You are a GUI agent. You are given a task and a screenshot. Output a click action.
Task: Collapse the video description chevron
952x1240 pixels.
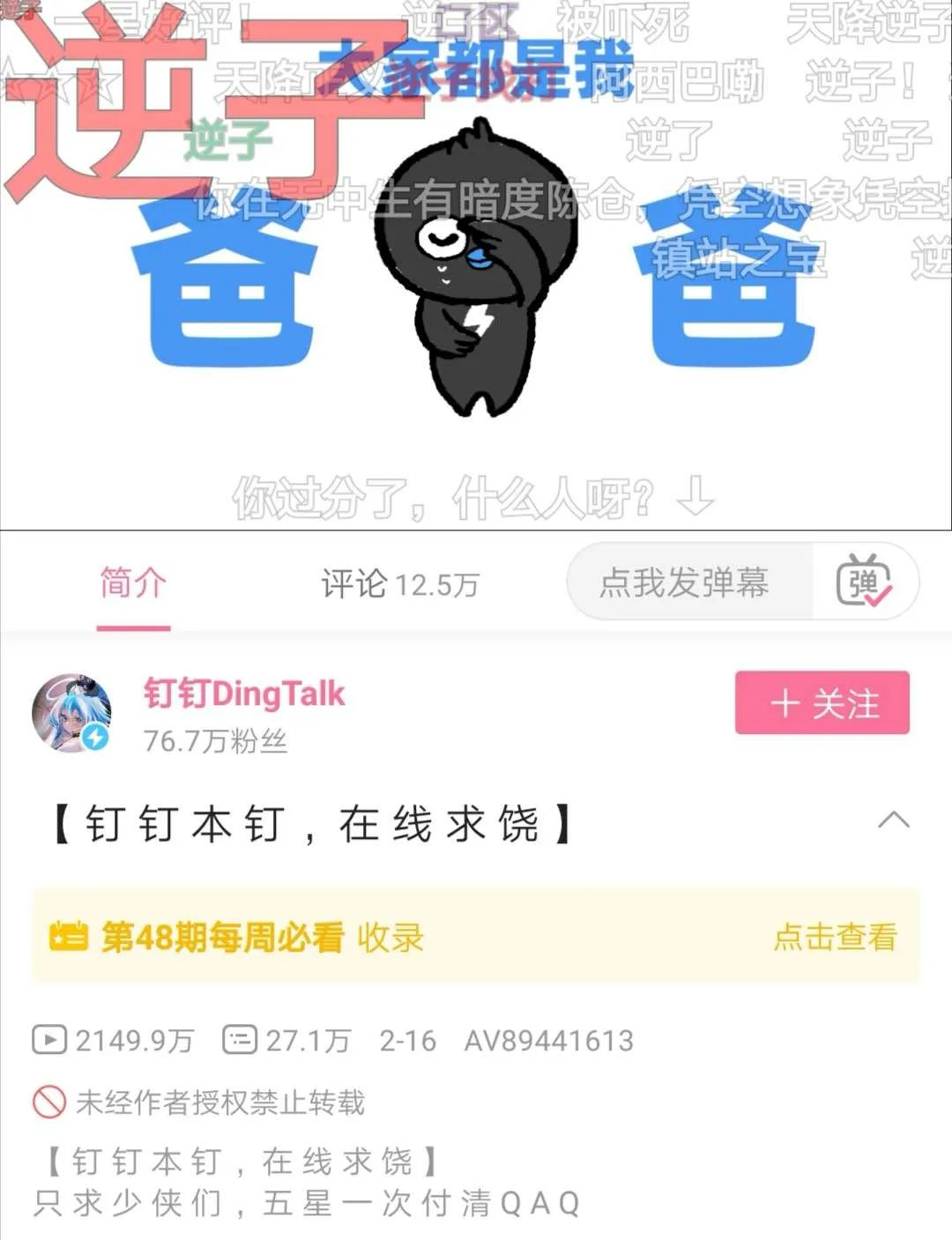pyautogui.click(x=893, y=820)
